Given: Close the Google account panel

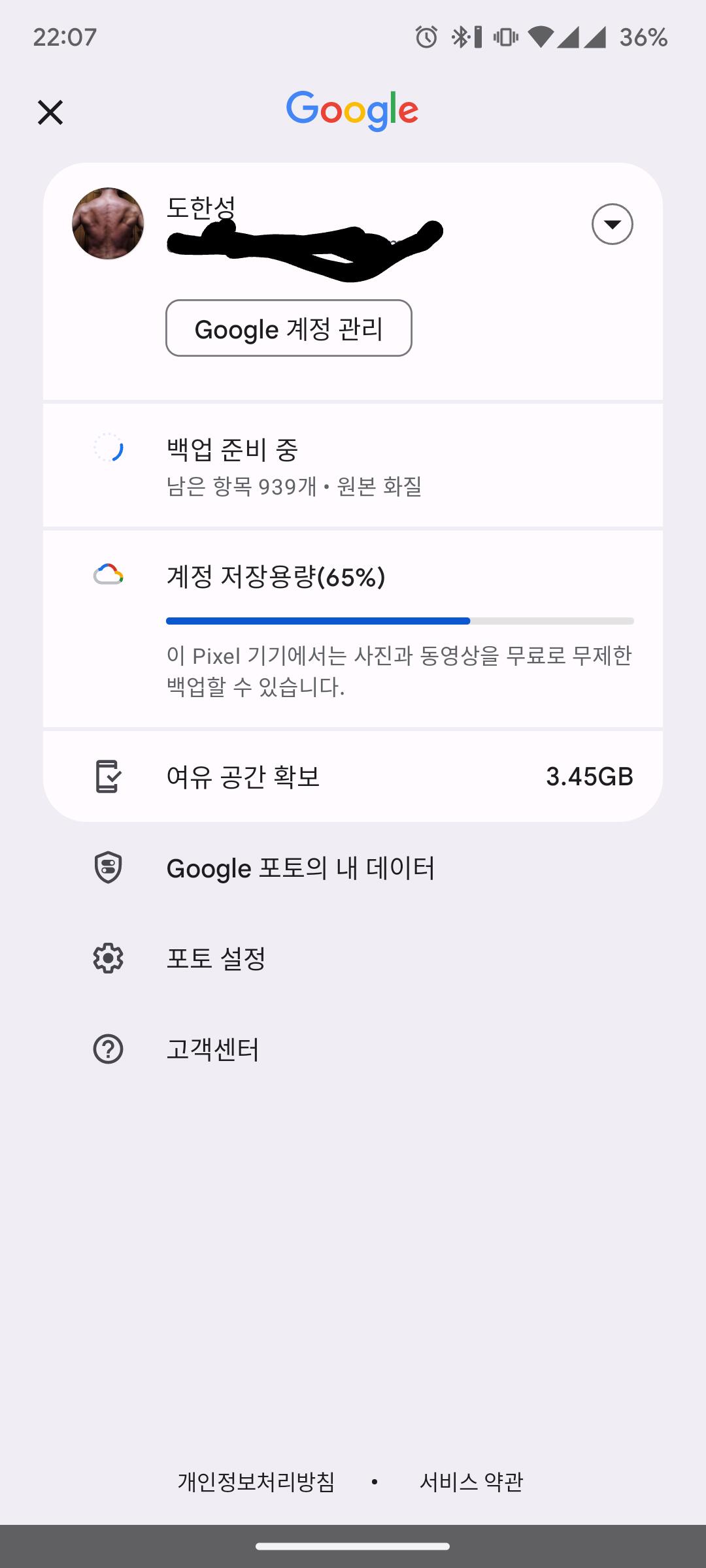Looking at the screenshot, I should 50,112.
